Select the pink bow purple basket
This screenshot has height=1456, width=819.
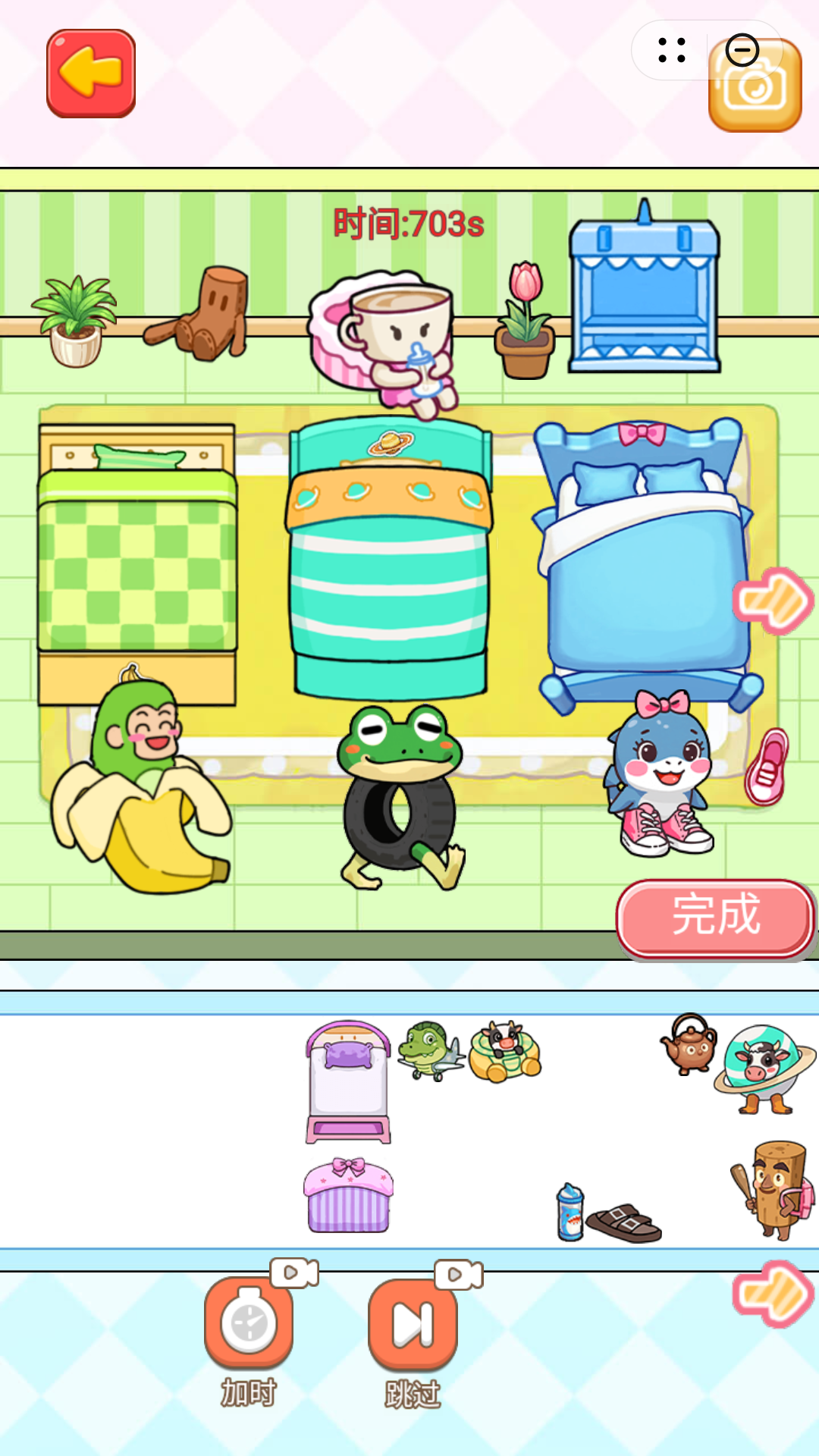(x=348, y=1195)
